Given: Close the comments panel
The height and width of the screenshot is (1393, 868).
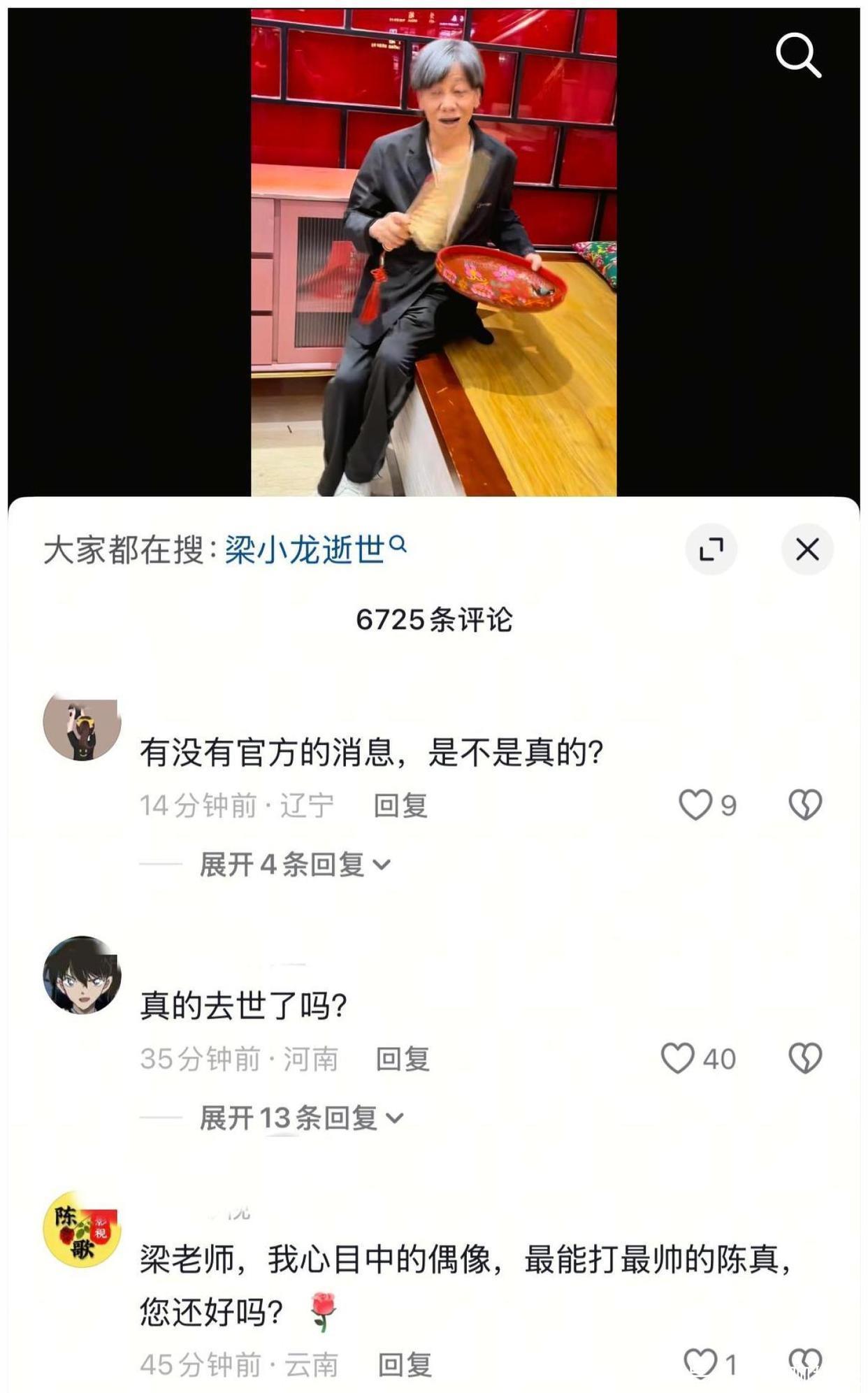Looking at the screenshot, I should click(x=807, y=549).
